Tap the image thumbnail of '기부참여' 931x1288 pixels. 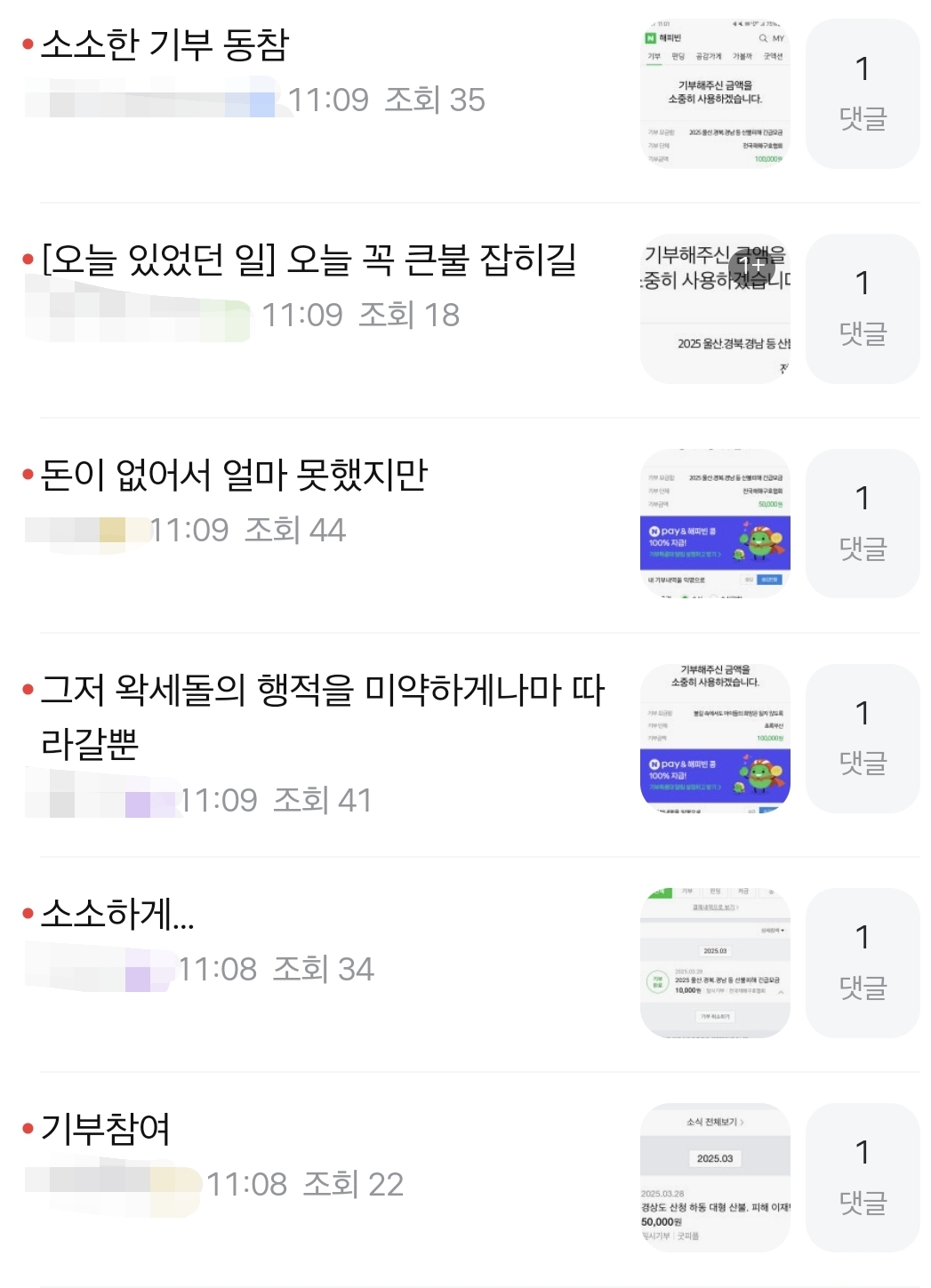(x=715, y=1178)
